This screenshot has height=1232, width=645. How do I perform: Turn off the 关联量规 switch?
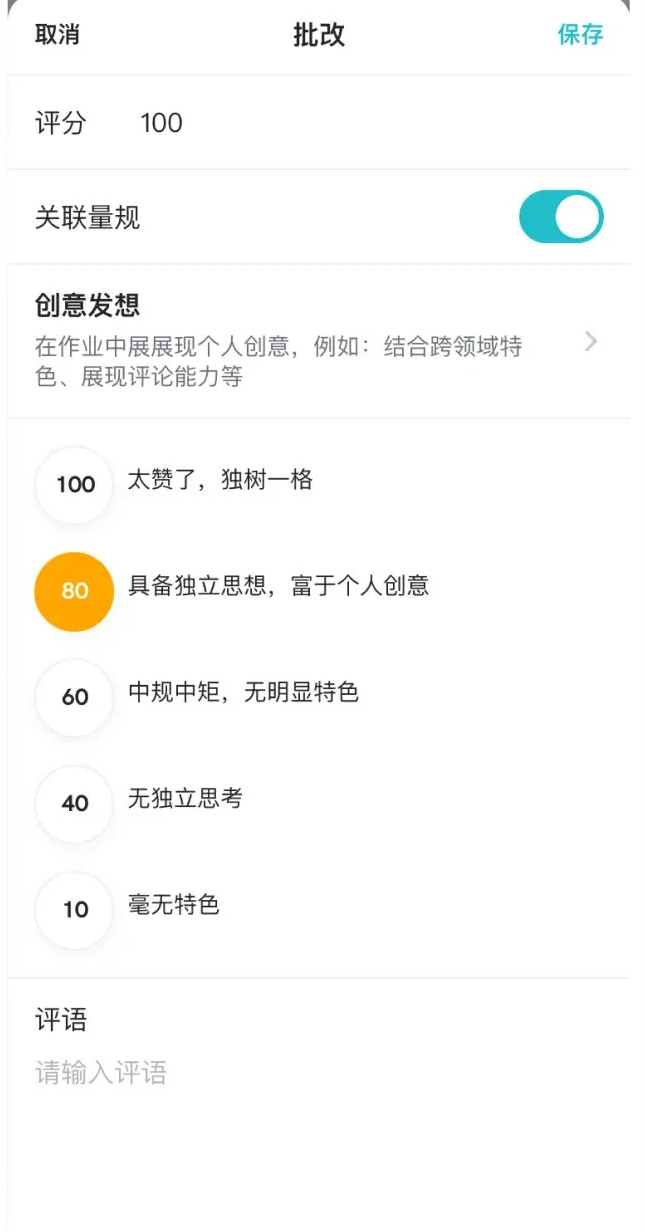(x=560, y=217)
